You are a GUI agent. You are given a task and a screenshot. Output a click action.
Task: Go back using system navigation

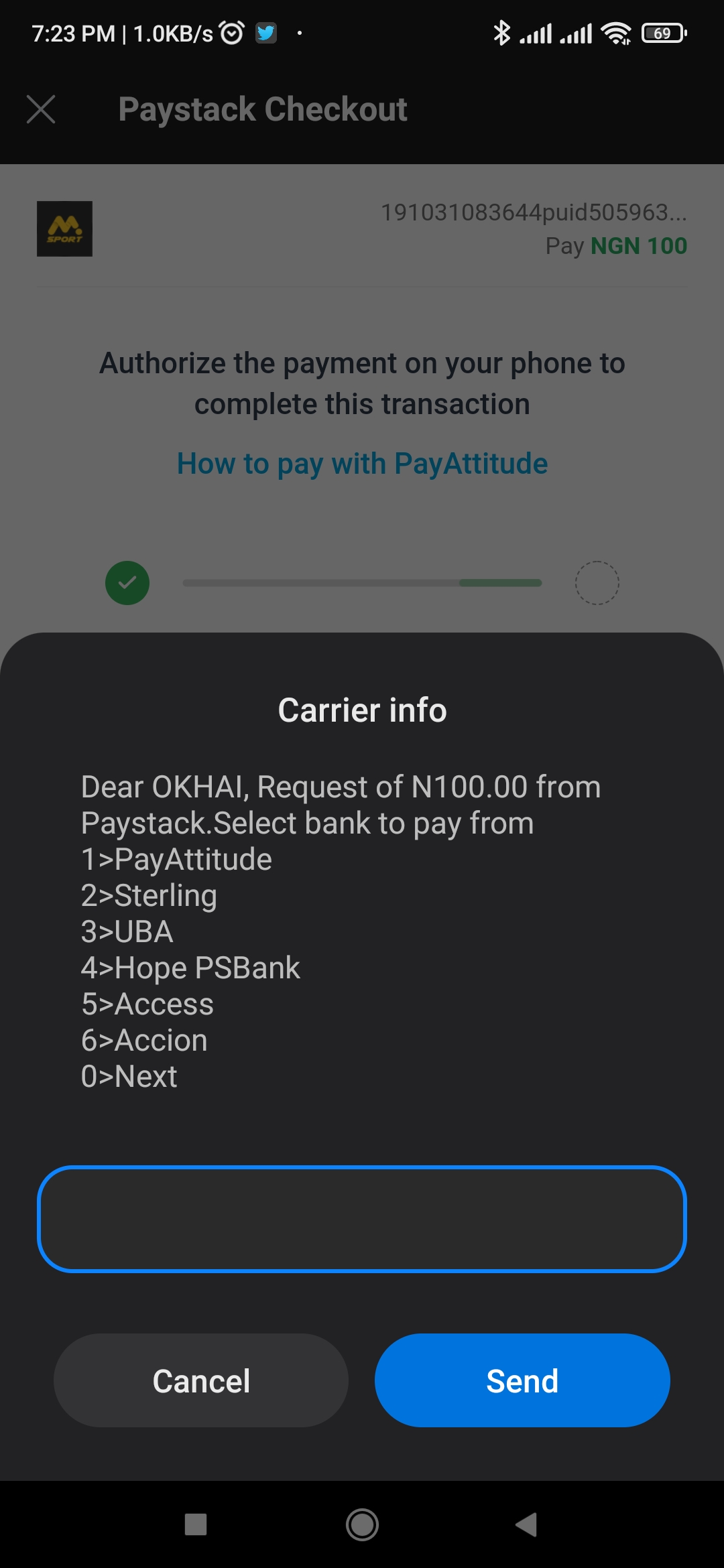(527, 1524)
